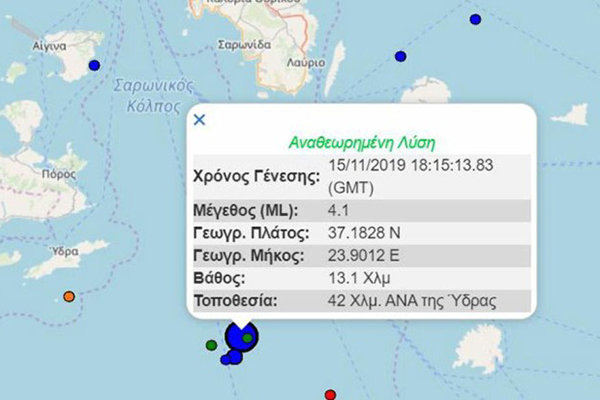This screenshot has width=600, height=400.
Task: Select the orange earthquake marker
Action: click(x=68, y=296)
